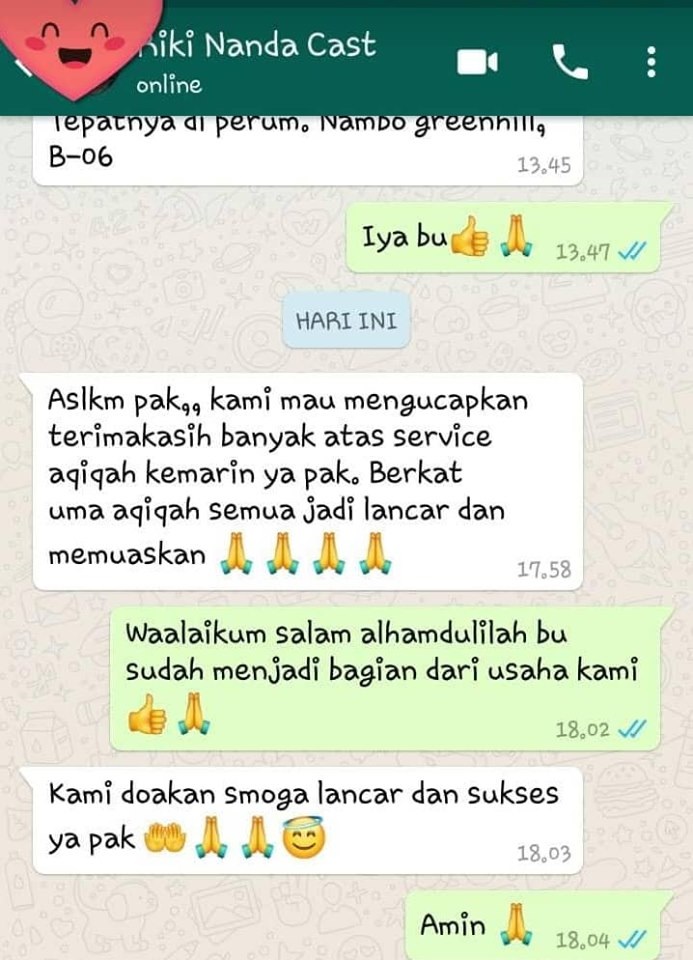Open the overflow menu

651,62
